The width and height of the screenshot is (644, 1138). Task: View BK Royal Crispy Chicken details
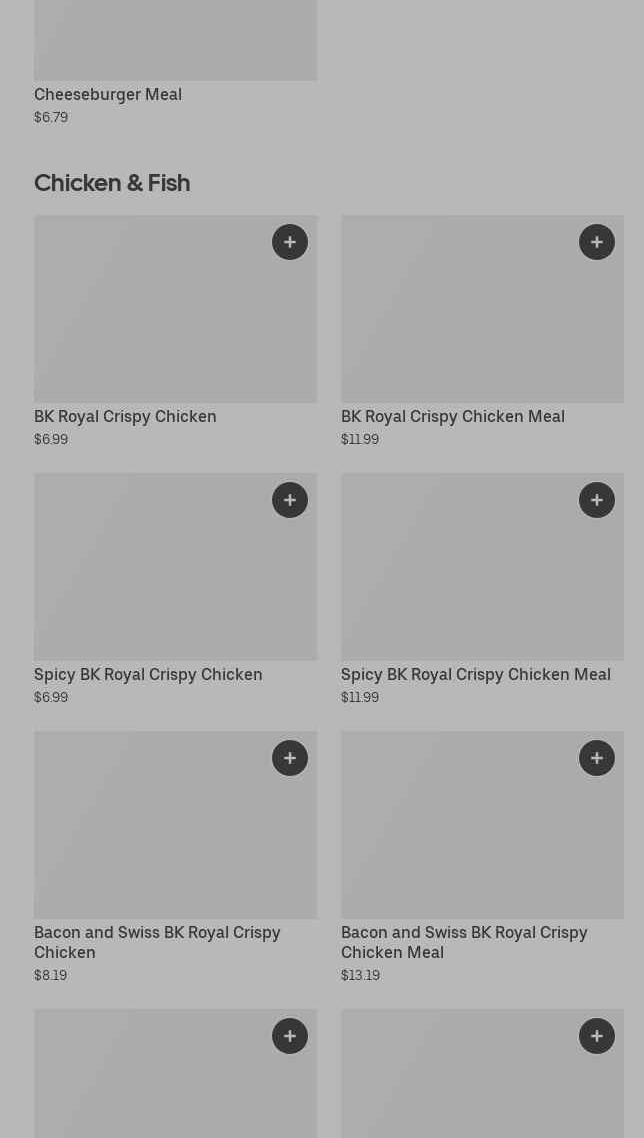pos(150,320)
